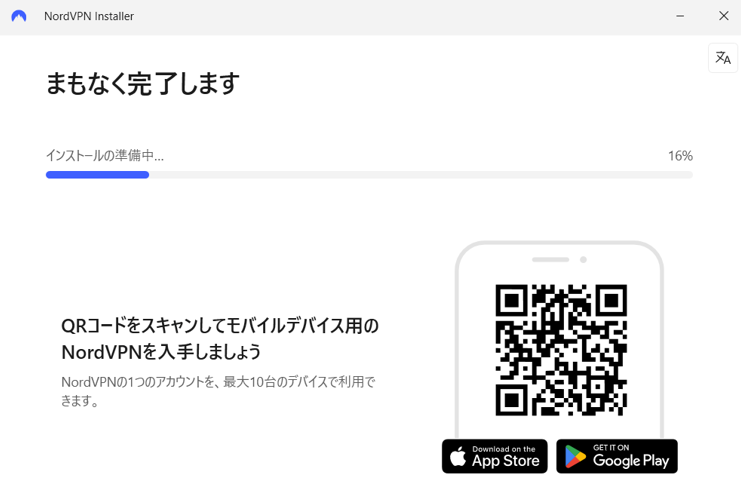Image resolution: width=741 pixels, height=486 pixels.
Task: Open the App Store download badge
Action: click(495, 456)
